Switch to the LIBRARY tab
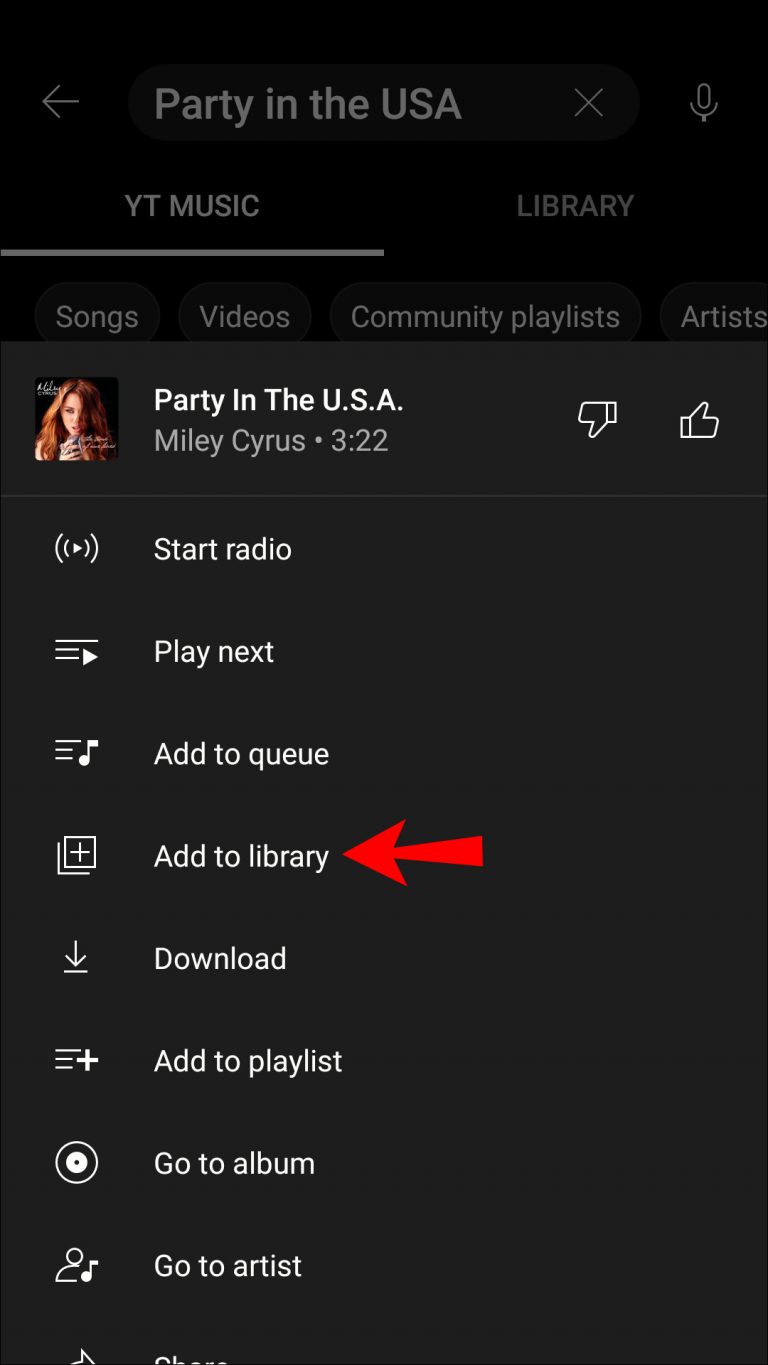Screen dimensions: 768x1365 [x=575, y=205]
